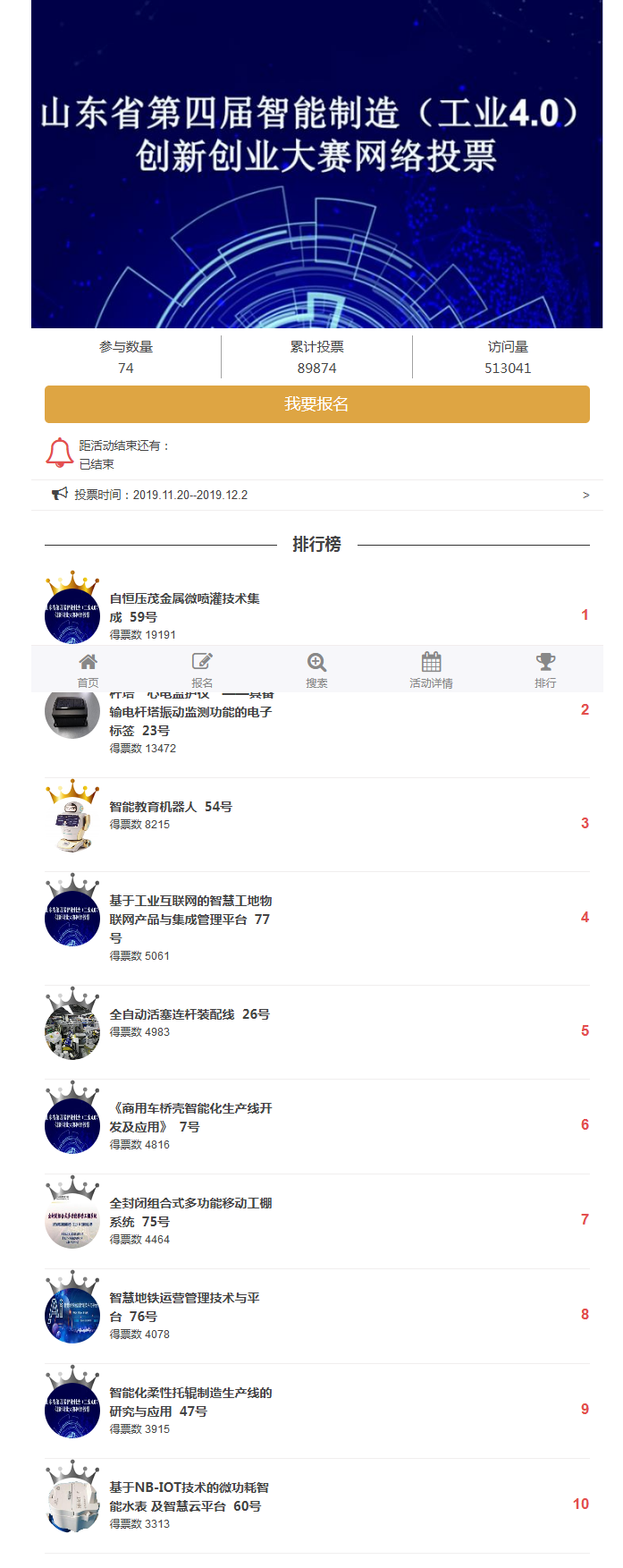Open entry 基于NB-IOT技术的微功耗智能水表 60号
The width and height of the screenshot is (623, 1568).
coord(188,1496)
